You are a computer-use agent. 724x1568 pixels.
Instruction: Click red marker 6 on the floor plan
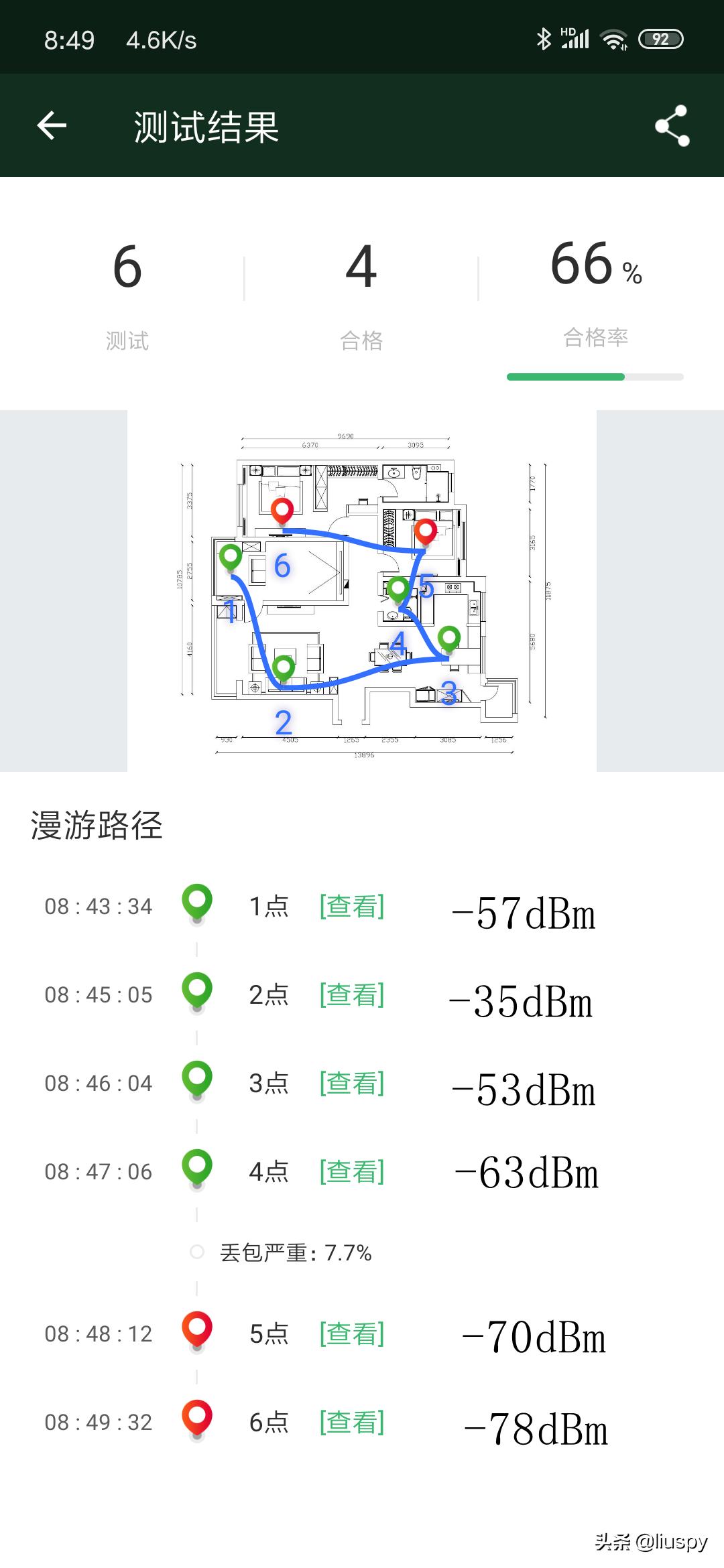[x=282, y=513]
